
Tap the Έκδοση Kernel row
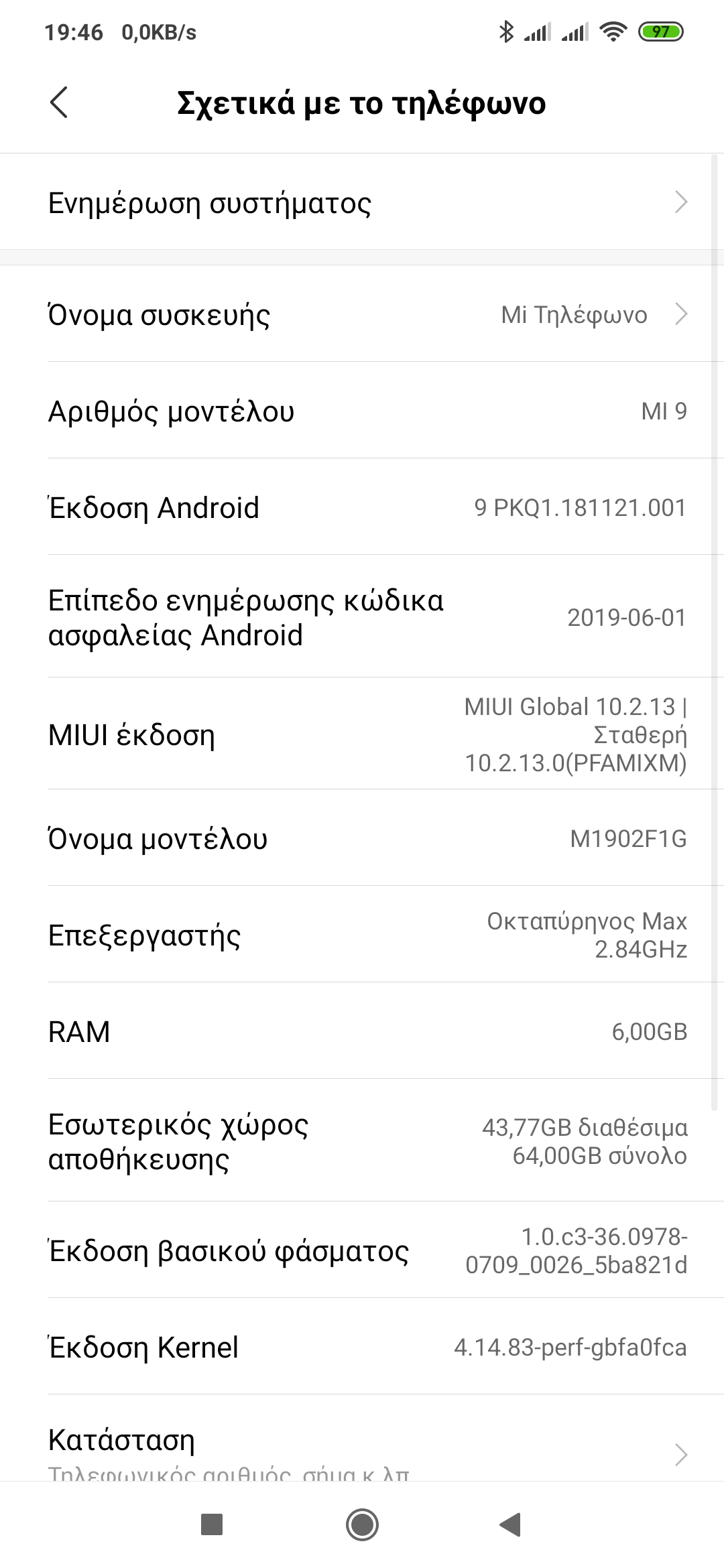(x=362, y=1348)
